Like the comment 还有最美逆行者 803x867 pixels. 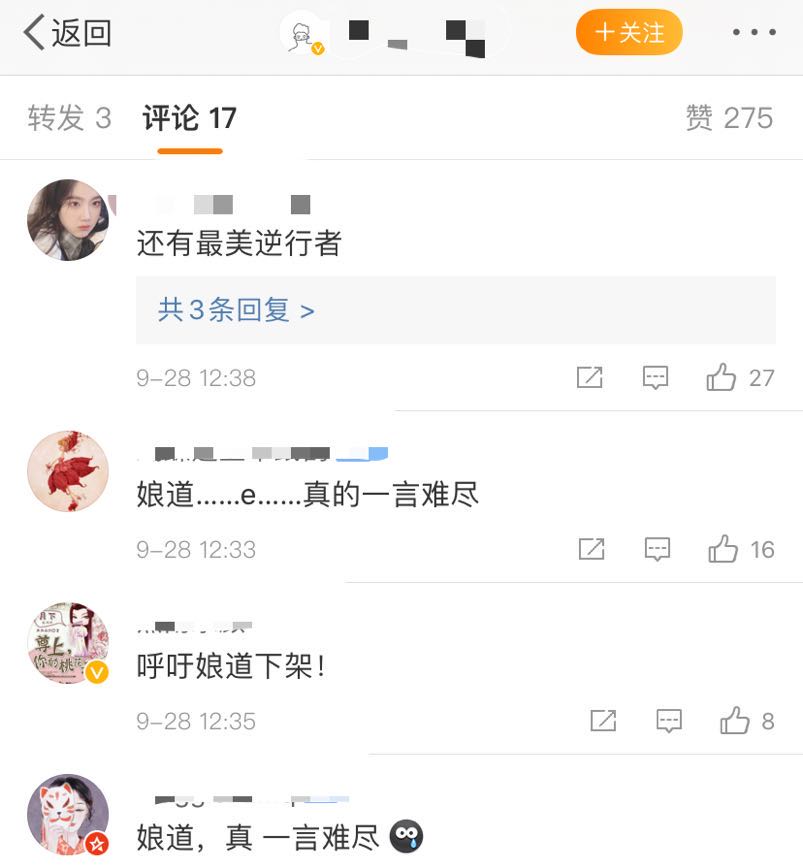point(722,377)
